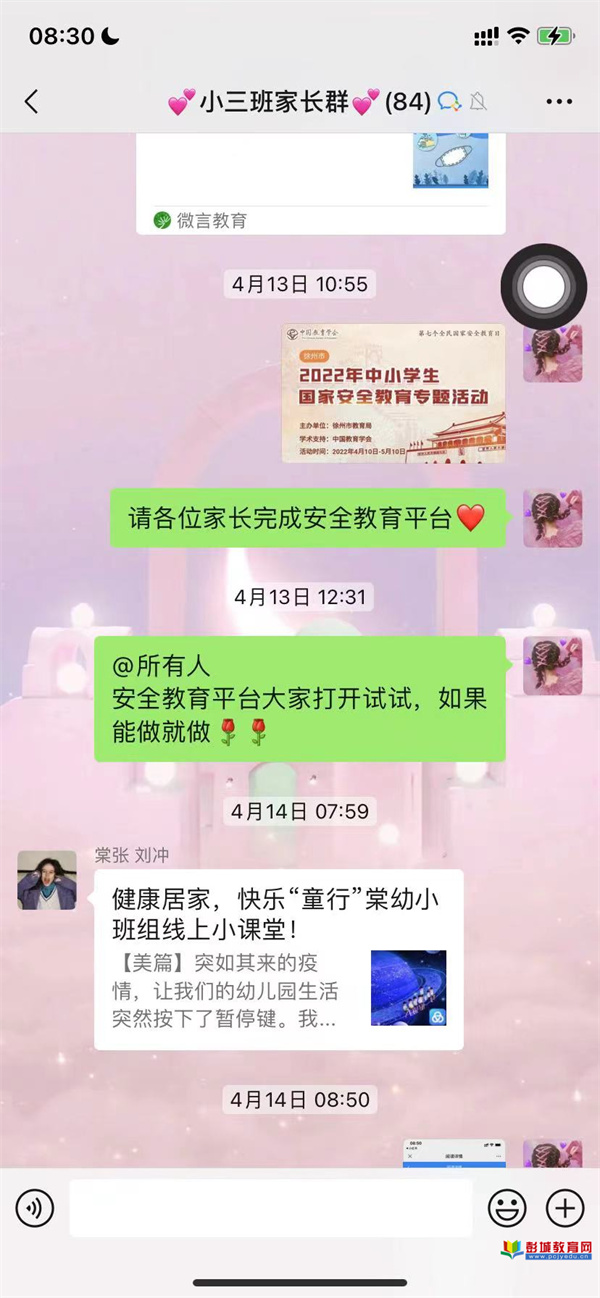This screenshot has width=600, height=1298.
Task: Tap the message text input field
Action: pyautogui.click(x=270, y=1208)
